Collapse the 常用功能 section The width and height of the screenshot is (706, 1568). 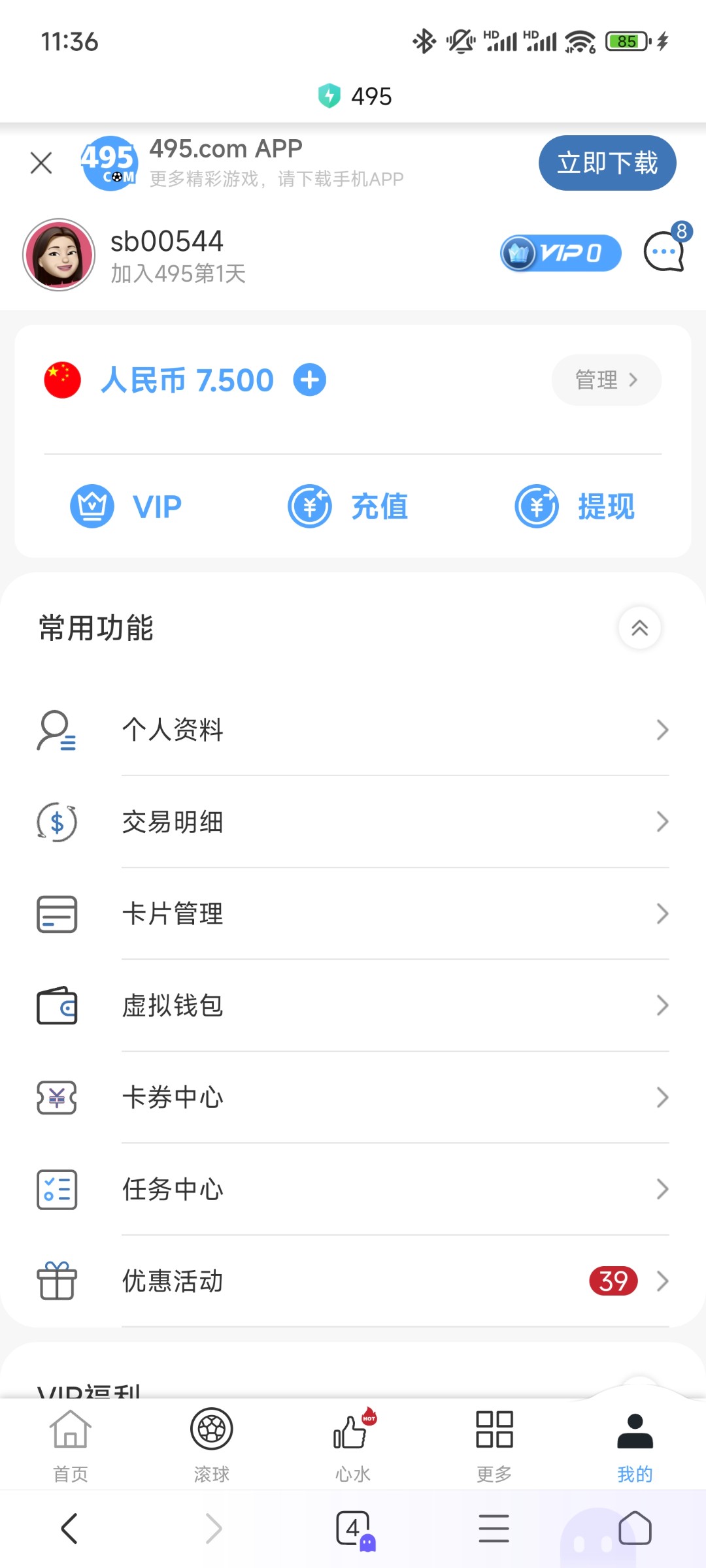tap(639, 628)
